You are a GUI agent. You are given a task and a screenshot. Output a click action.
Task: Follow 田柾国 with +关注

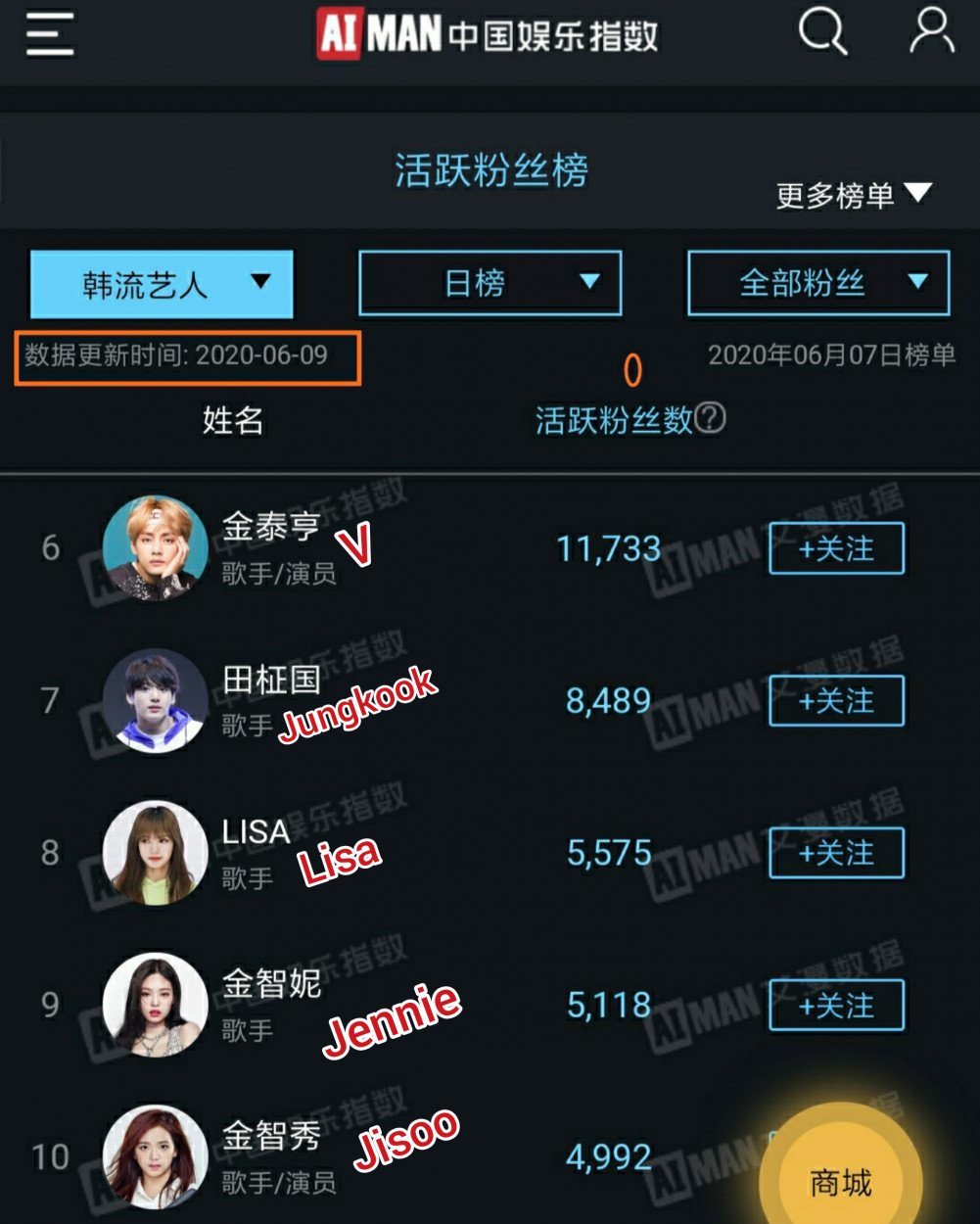click(836, 701)
